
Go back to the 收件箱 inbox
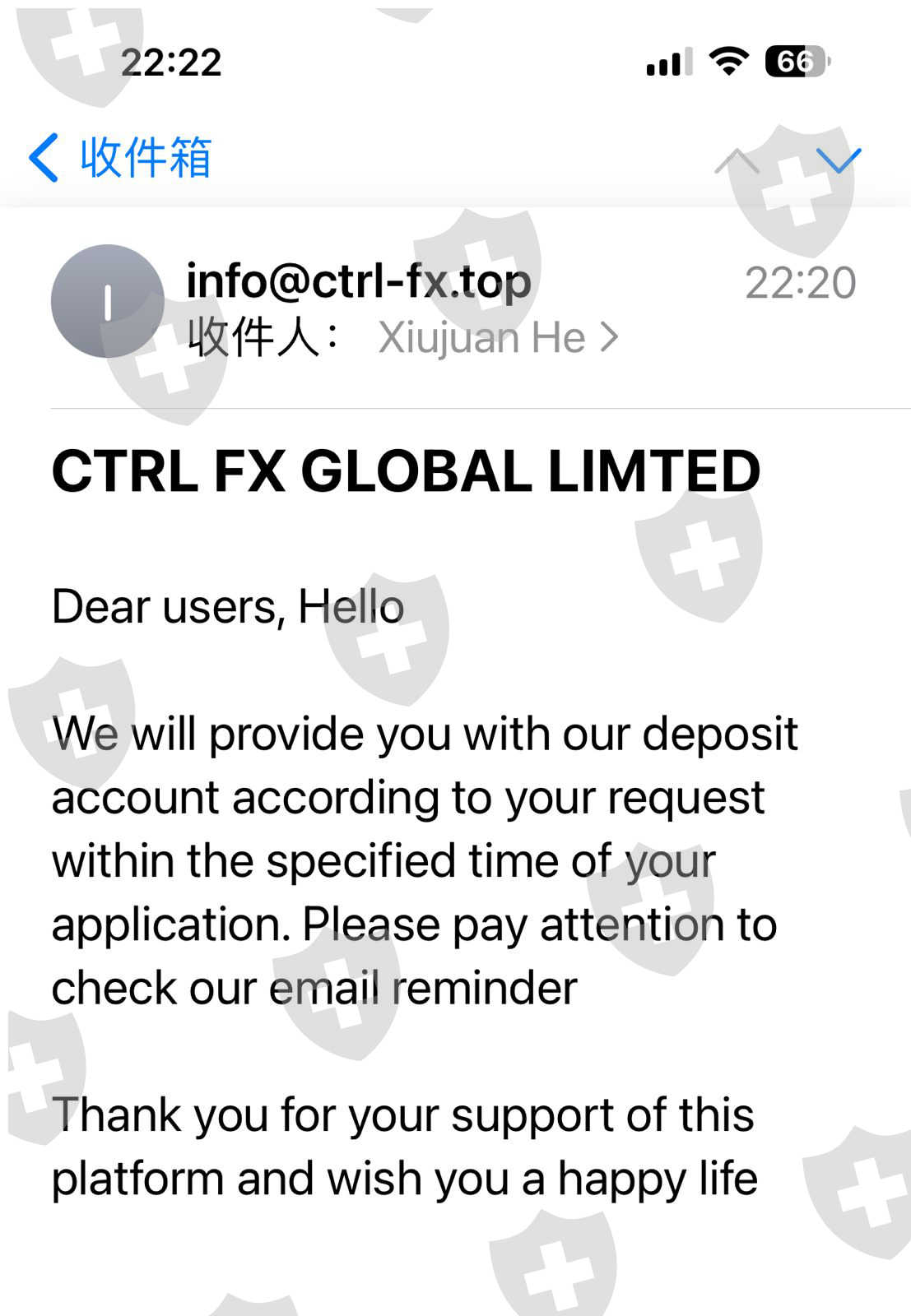click(120, 157)
